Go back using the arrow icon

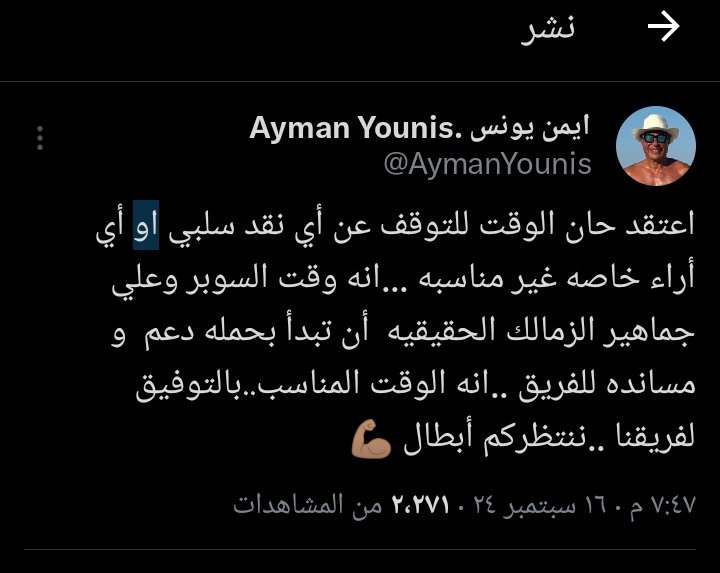(663, 28)
